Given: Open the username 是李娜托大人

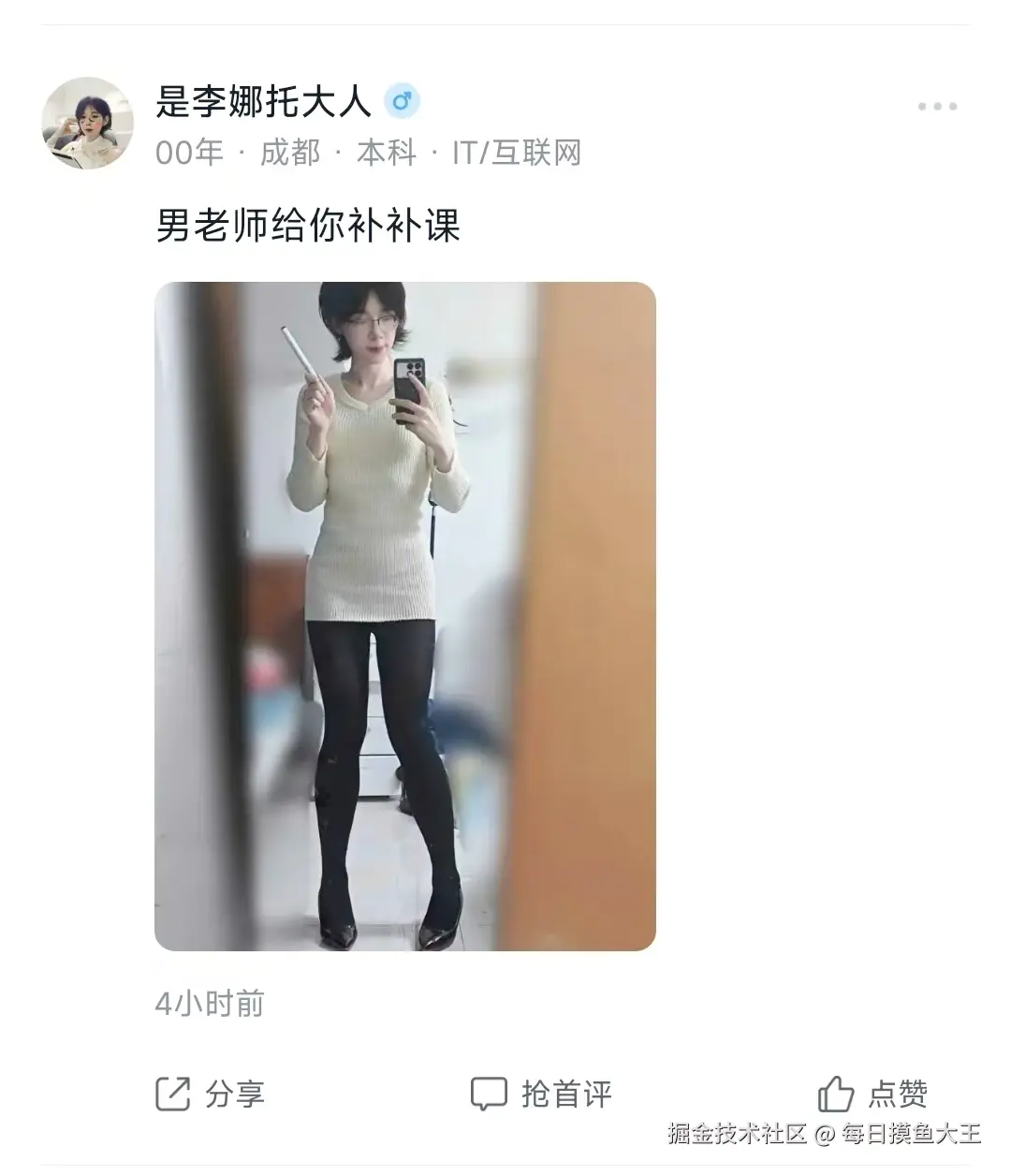Looking at the screenshot, I should [x=264, y=101].
